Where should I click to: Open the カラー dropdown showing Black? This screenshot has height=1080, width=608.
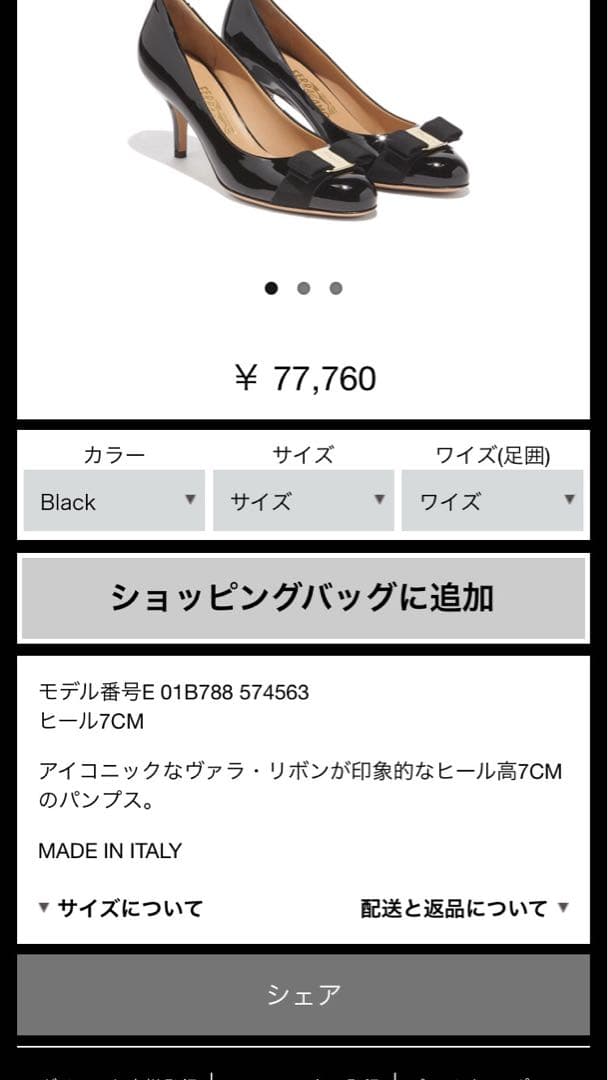click(x=114, y=501)
